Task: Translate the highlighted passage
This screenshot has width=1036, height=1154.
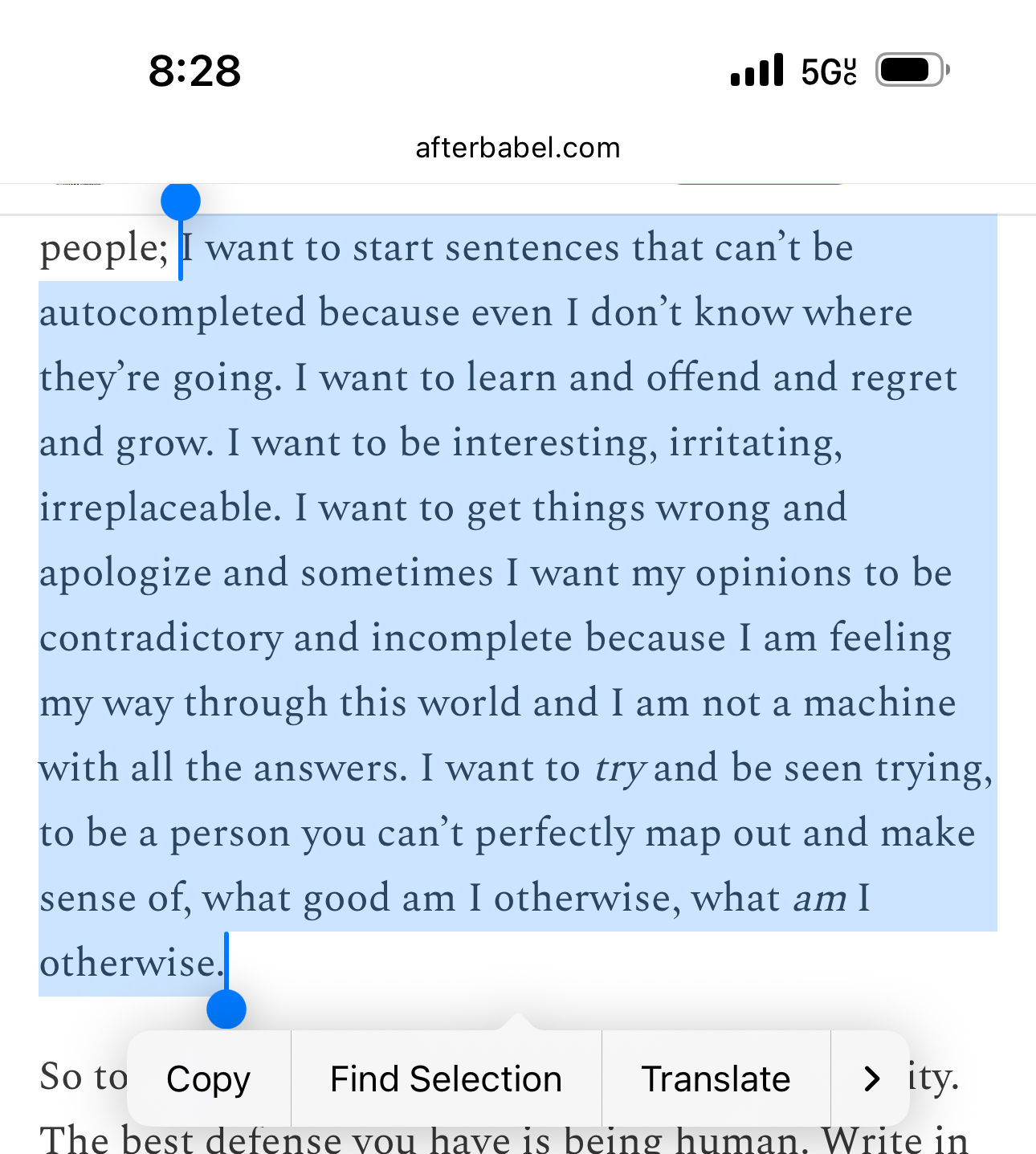Action: (716, 1079)
